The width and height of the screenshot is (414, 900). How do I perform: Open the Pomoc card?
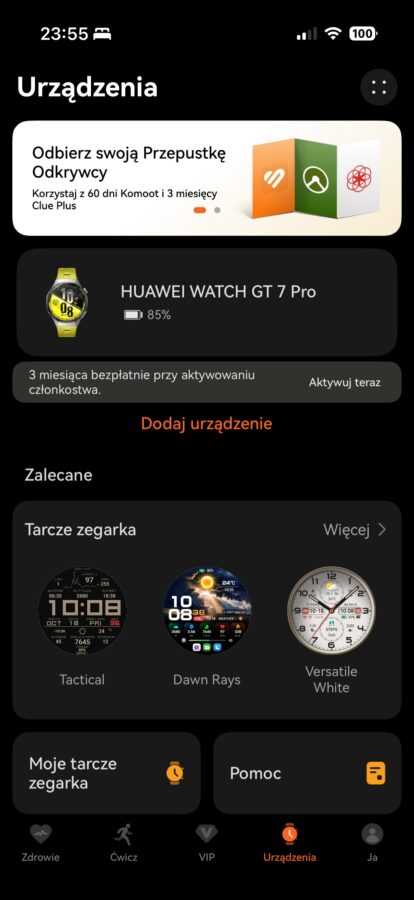click(307, 773)
